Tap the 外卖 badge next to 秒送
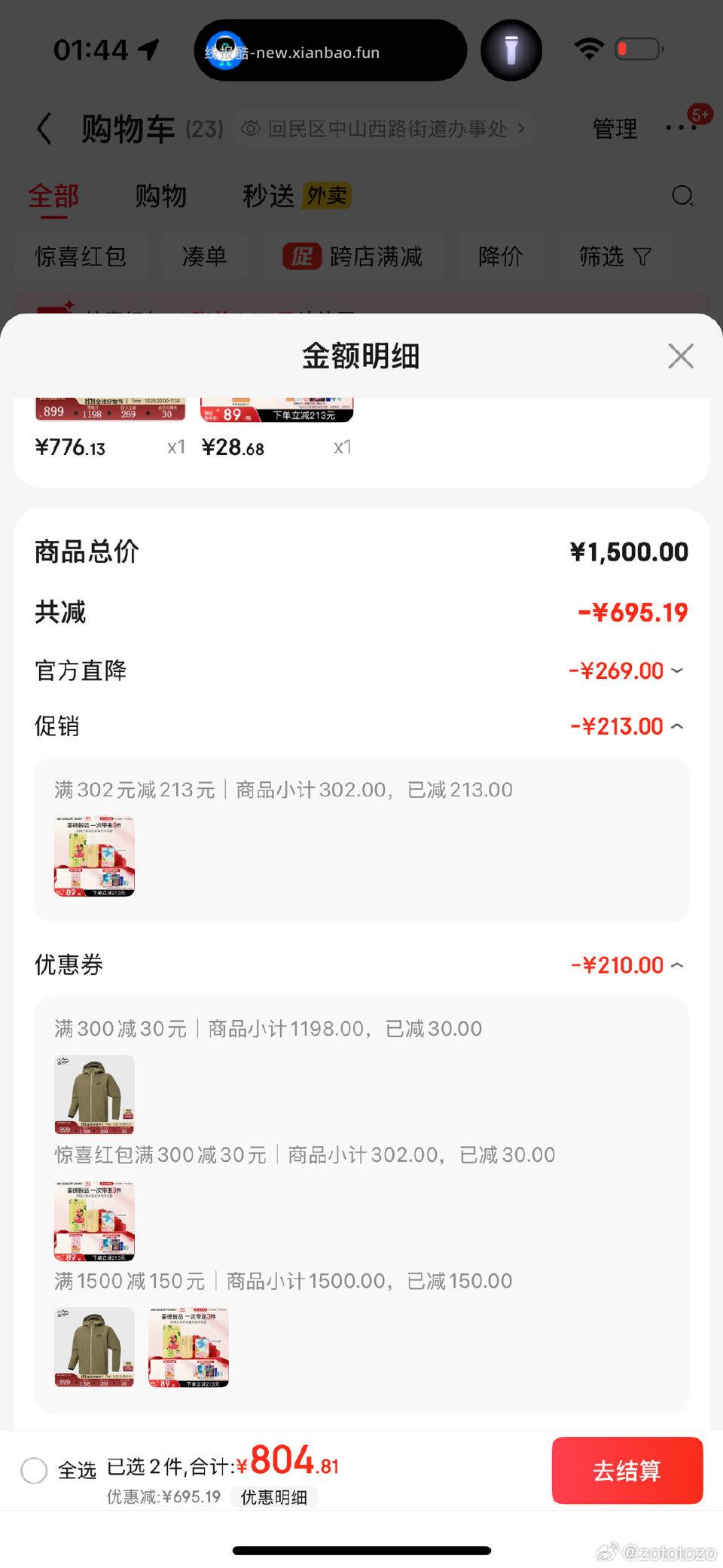 [325, 195]
